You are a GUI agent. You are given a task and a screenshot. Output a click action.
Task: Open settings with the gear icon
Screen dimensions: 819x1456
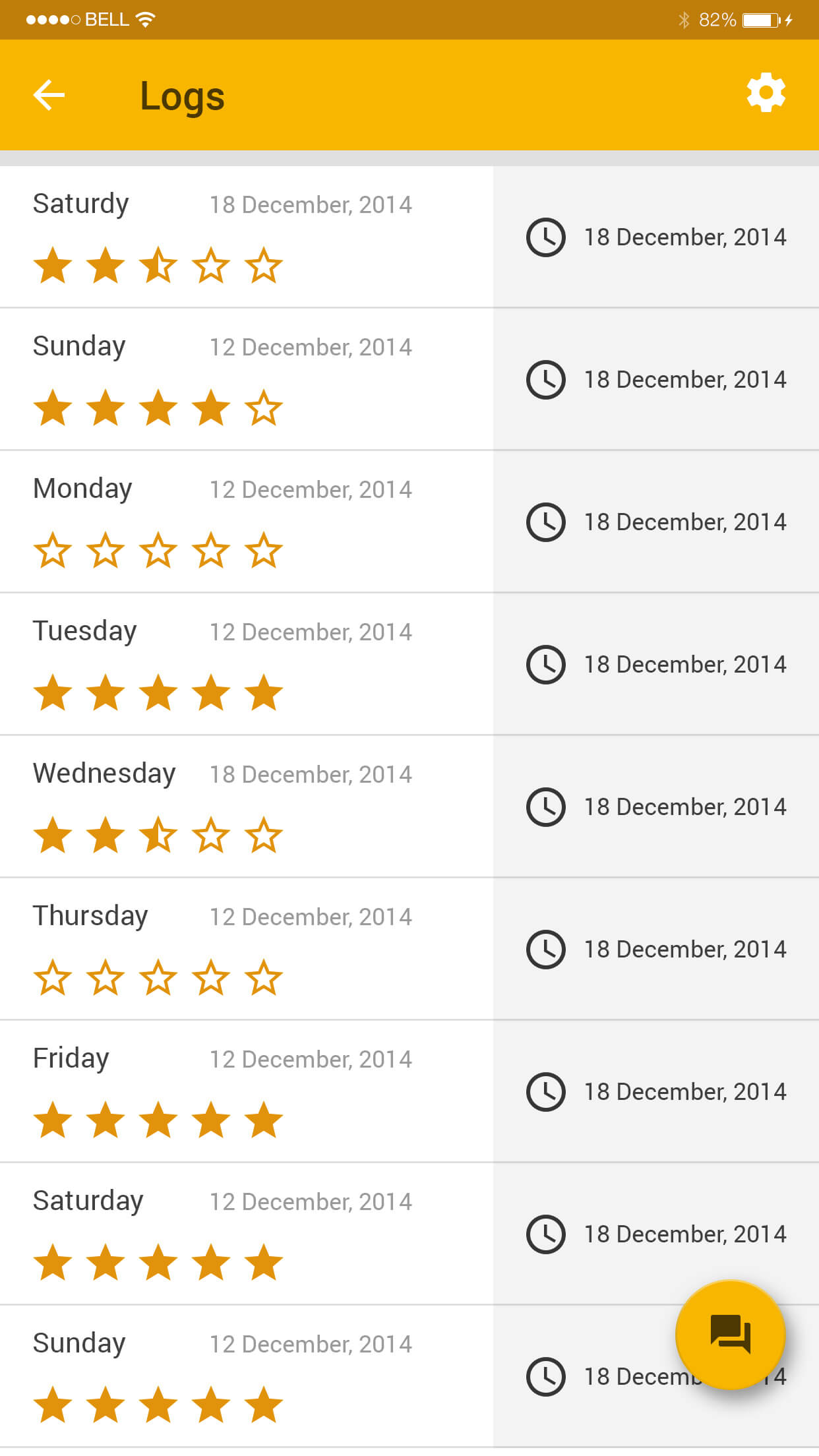coord(766,93)
